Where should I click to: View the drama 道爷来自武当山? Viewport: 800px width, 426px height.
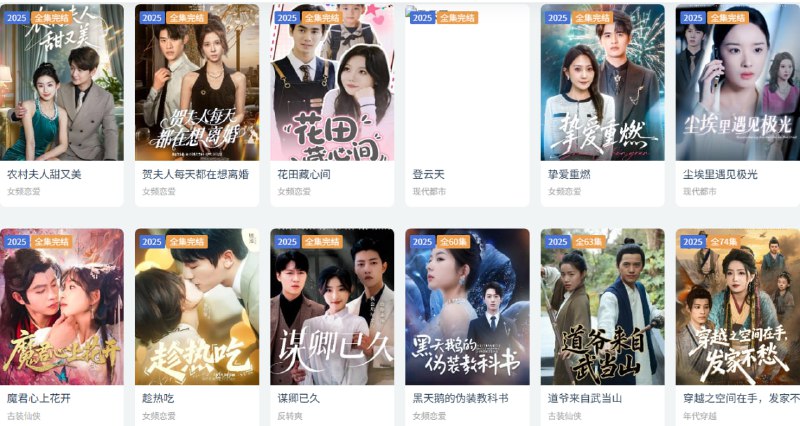coord(602,308)
